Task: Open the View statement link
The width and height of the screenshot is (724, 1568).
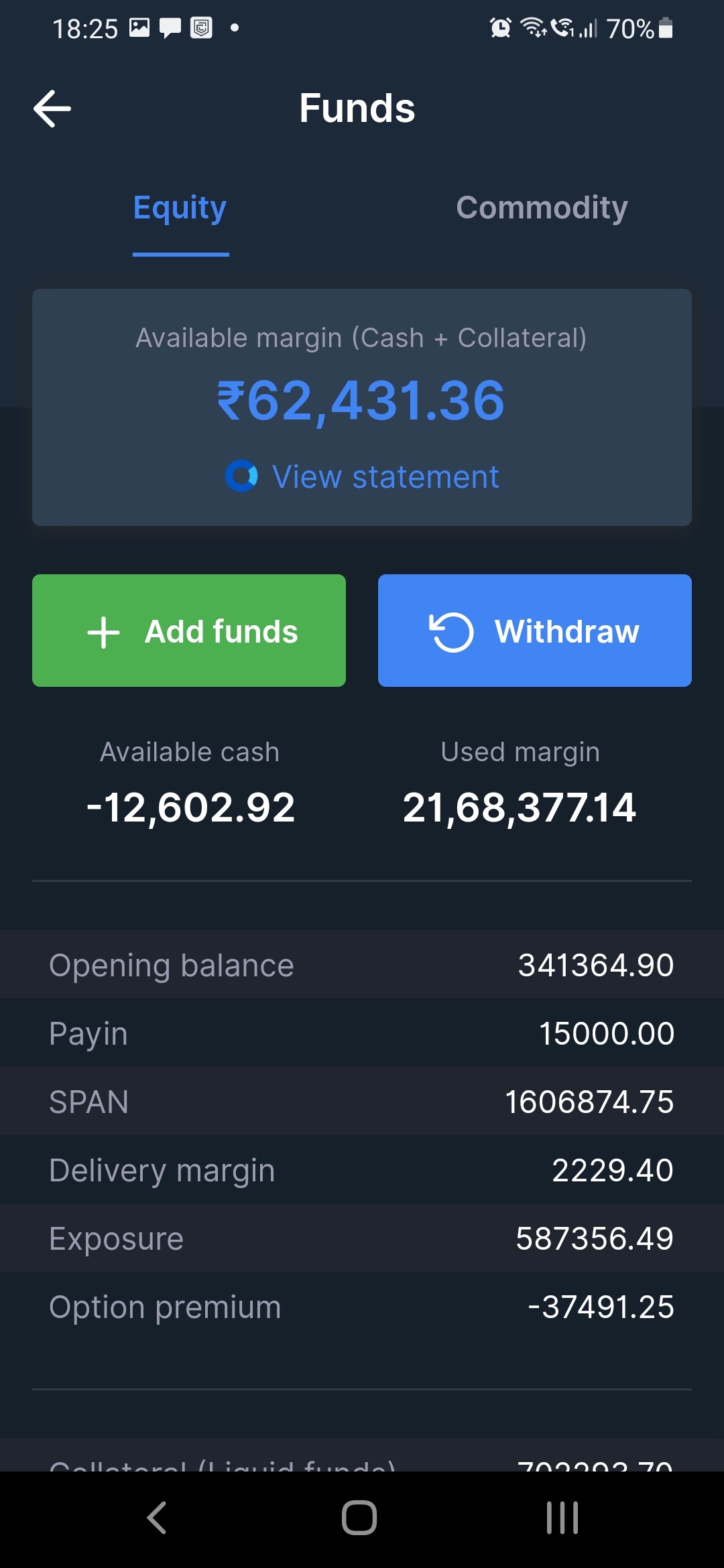Action: click(363, 477)
